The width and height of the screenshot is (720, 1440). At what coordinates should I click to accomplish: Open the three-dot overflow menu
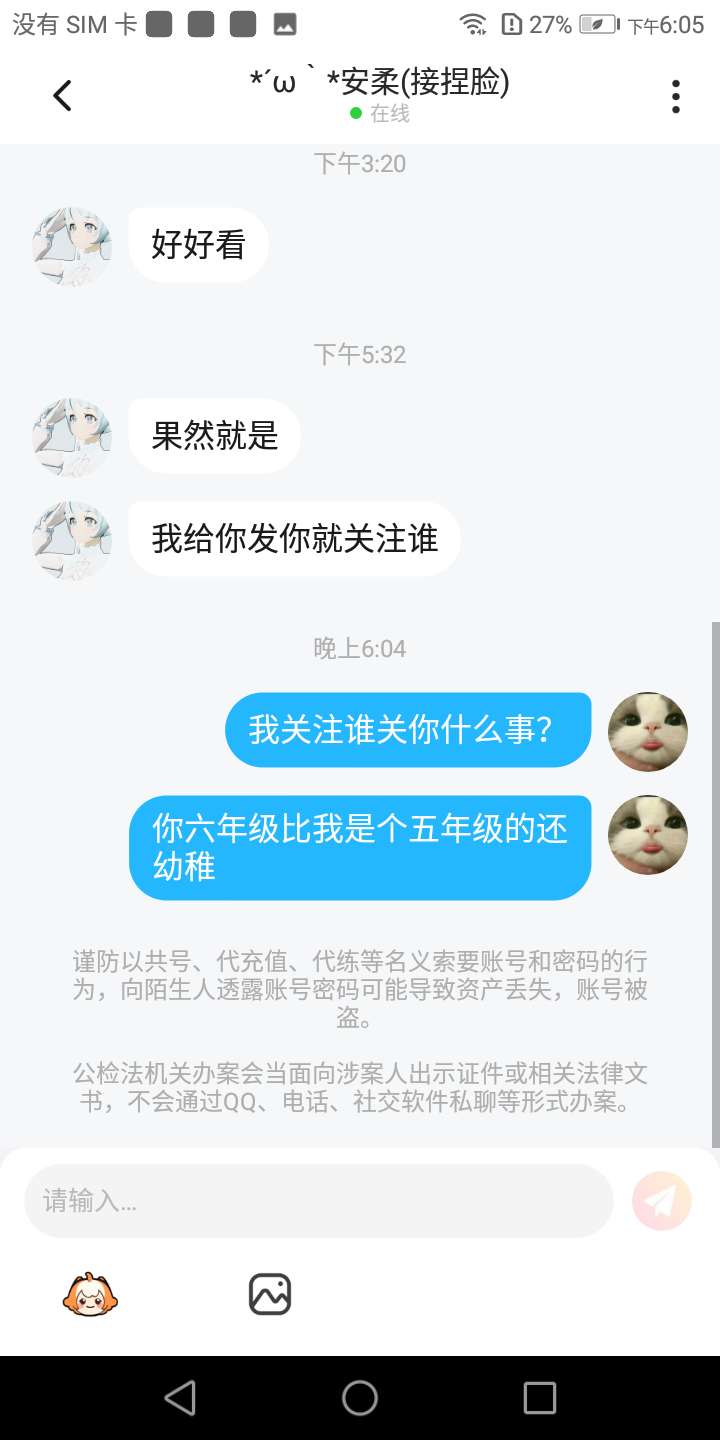click(676, 96)
